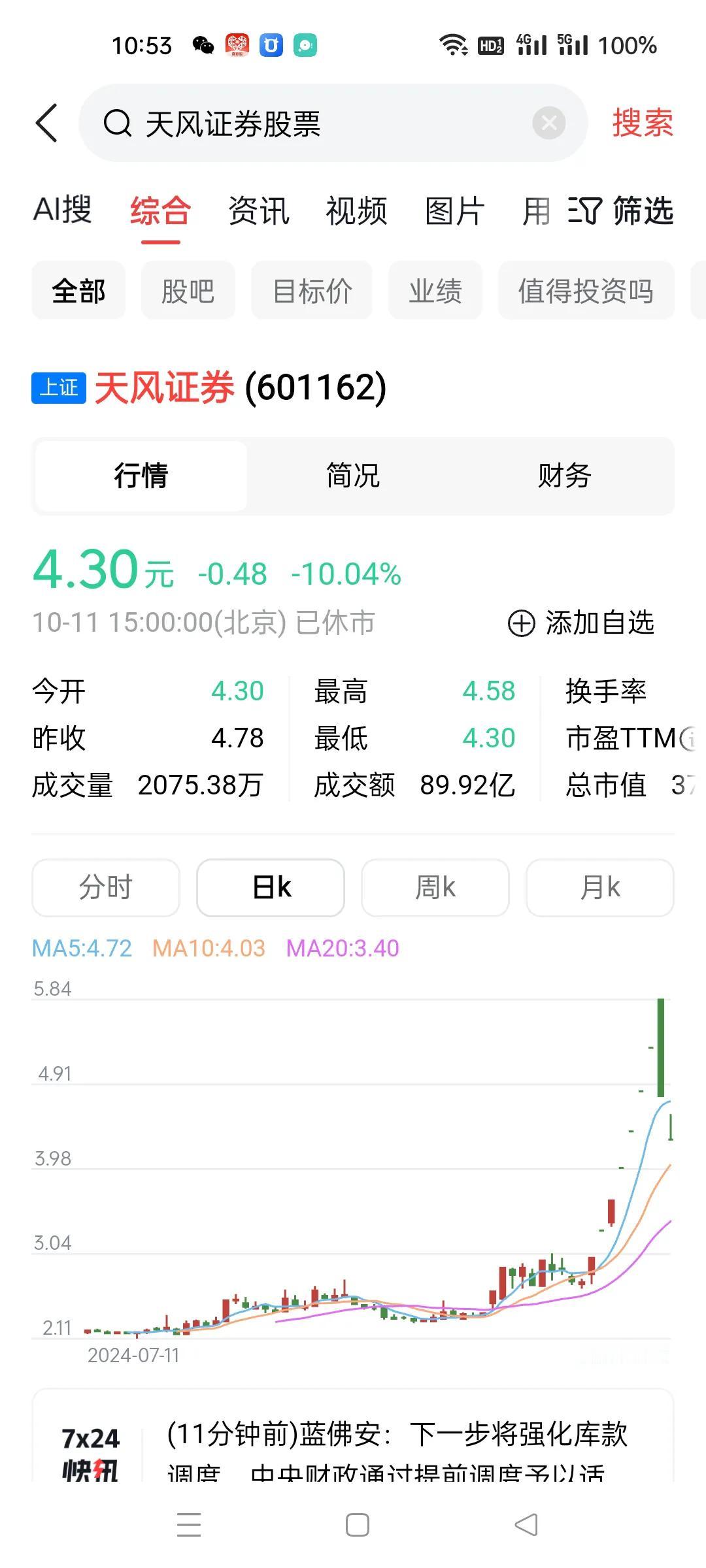This screenshot has width=706, height=1568.
Task: Switch to the AI搜 tab
Action: (62, 211)
